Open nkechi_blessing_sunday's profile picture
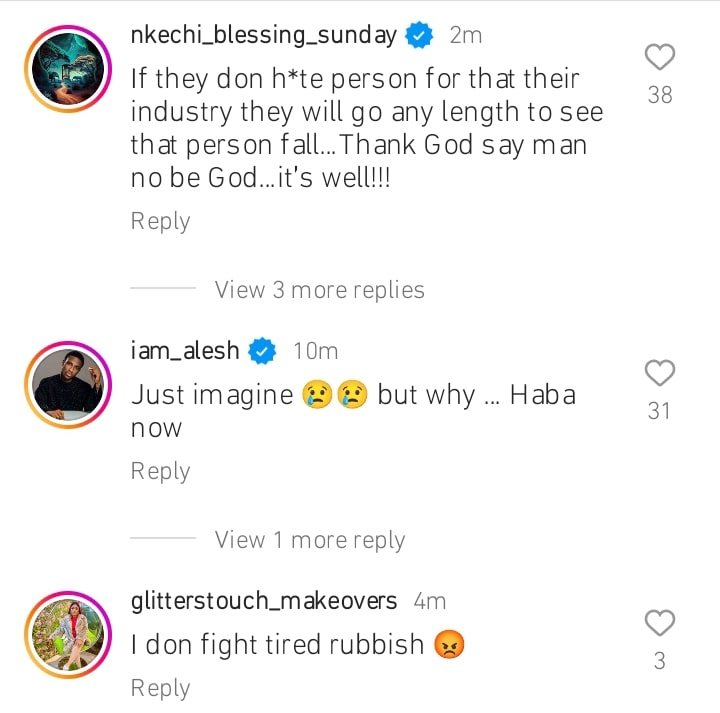 tap(66, 68)
